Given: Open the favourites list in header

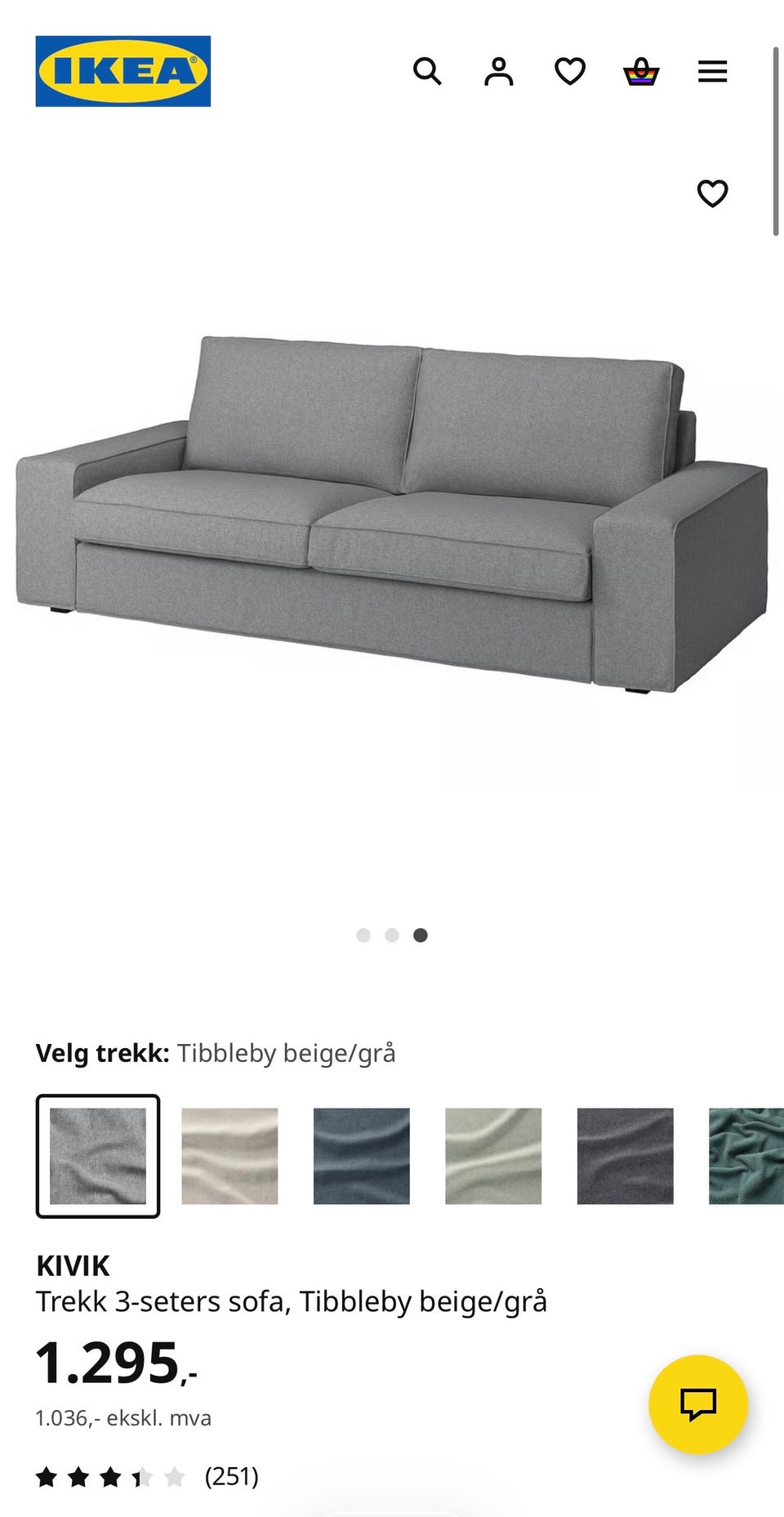Looking at the screenshot, I should (570, 72).
